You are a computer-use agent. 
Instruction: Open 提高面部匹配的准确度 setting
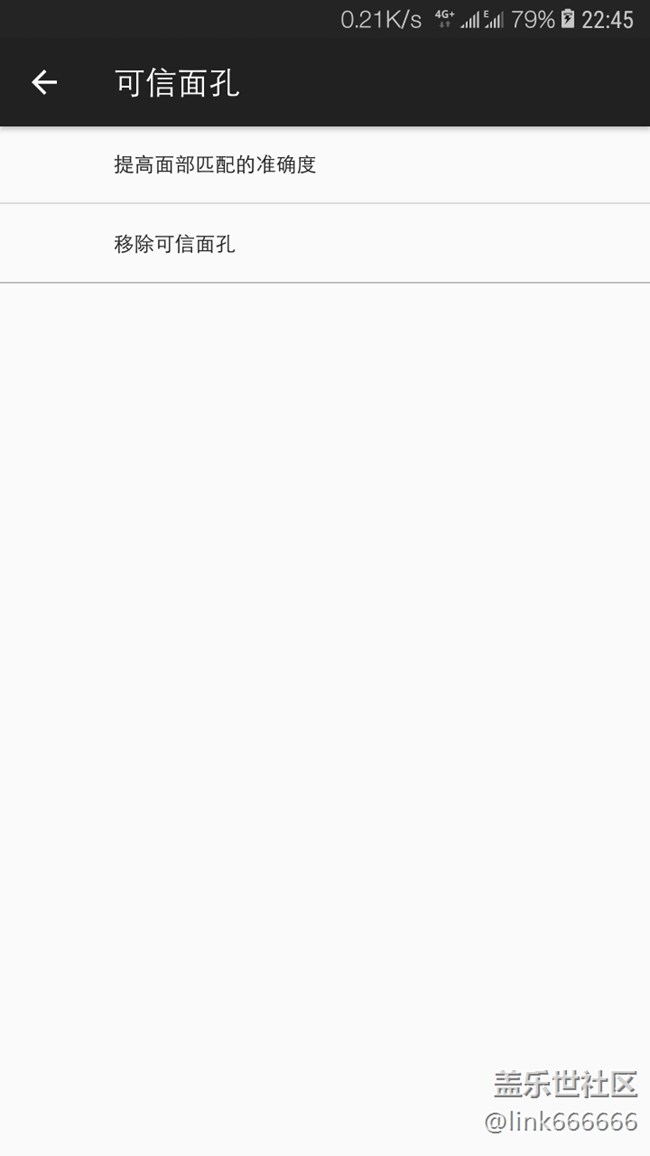[x=215, y=165]
